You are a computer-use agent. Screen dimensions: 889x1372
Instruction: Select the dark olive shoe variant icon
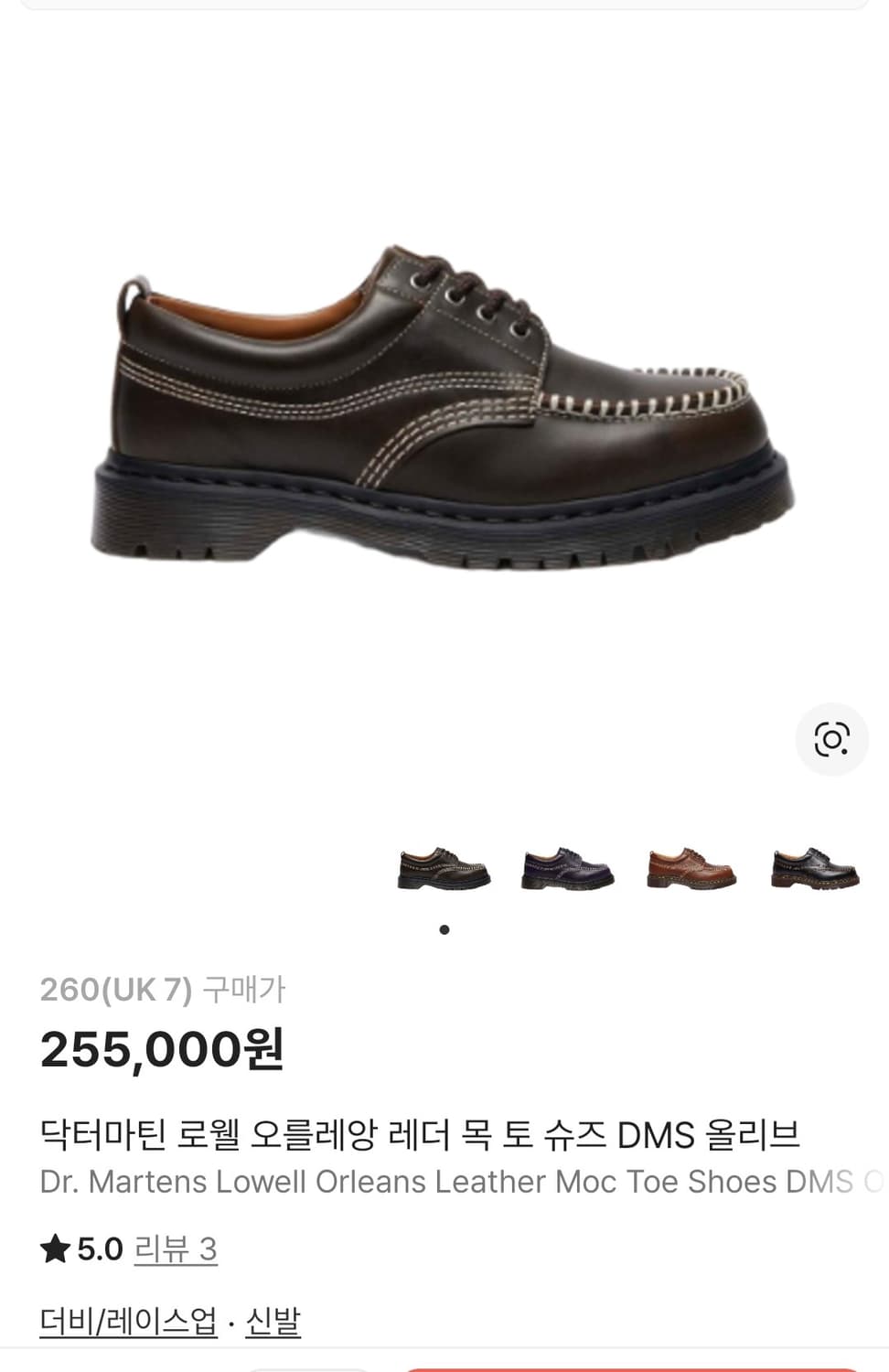coord(445,869)
